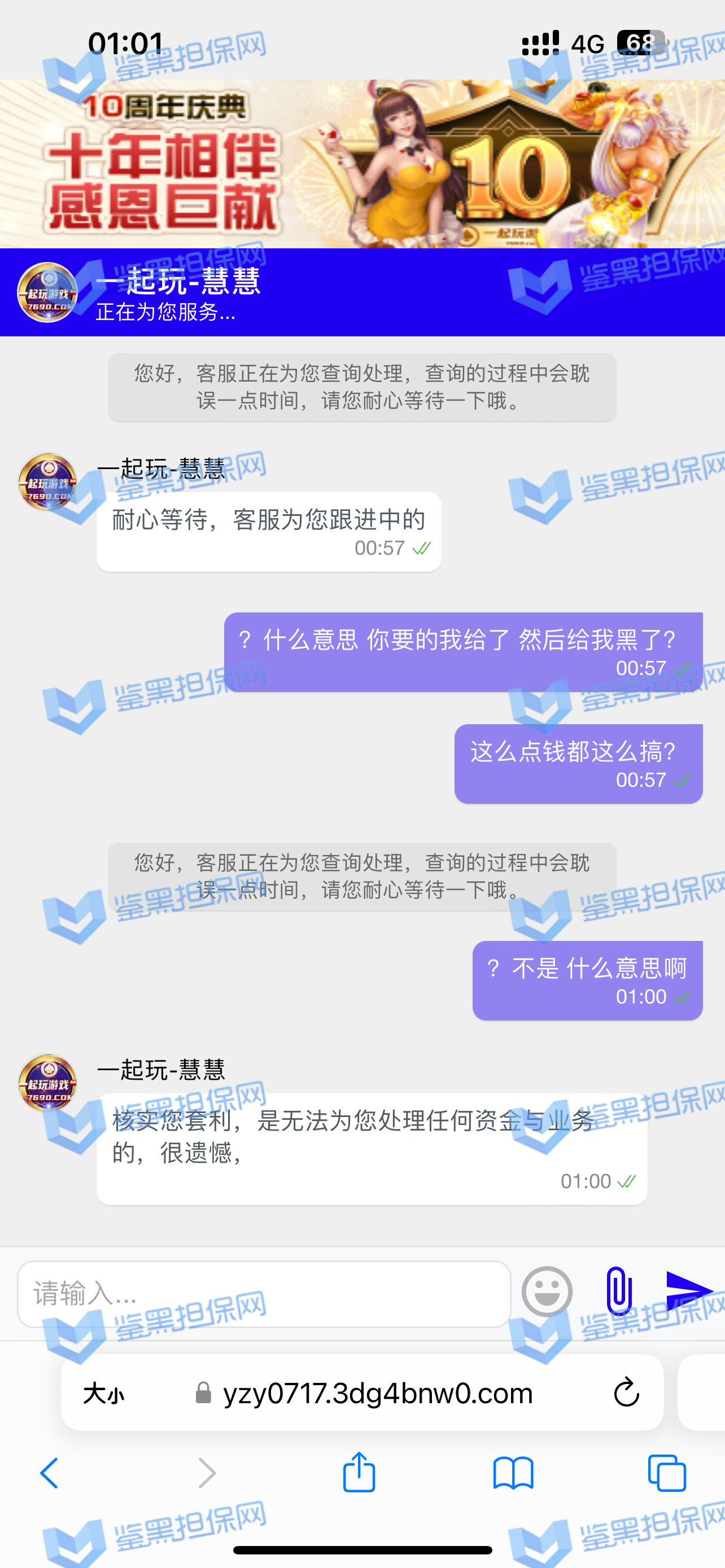Go back to the previous page
The width and height of the screenshot is (725, 1568).
[49, 1474]
